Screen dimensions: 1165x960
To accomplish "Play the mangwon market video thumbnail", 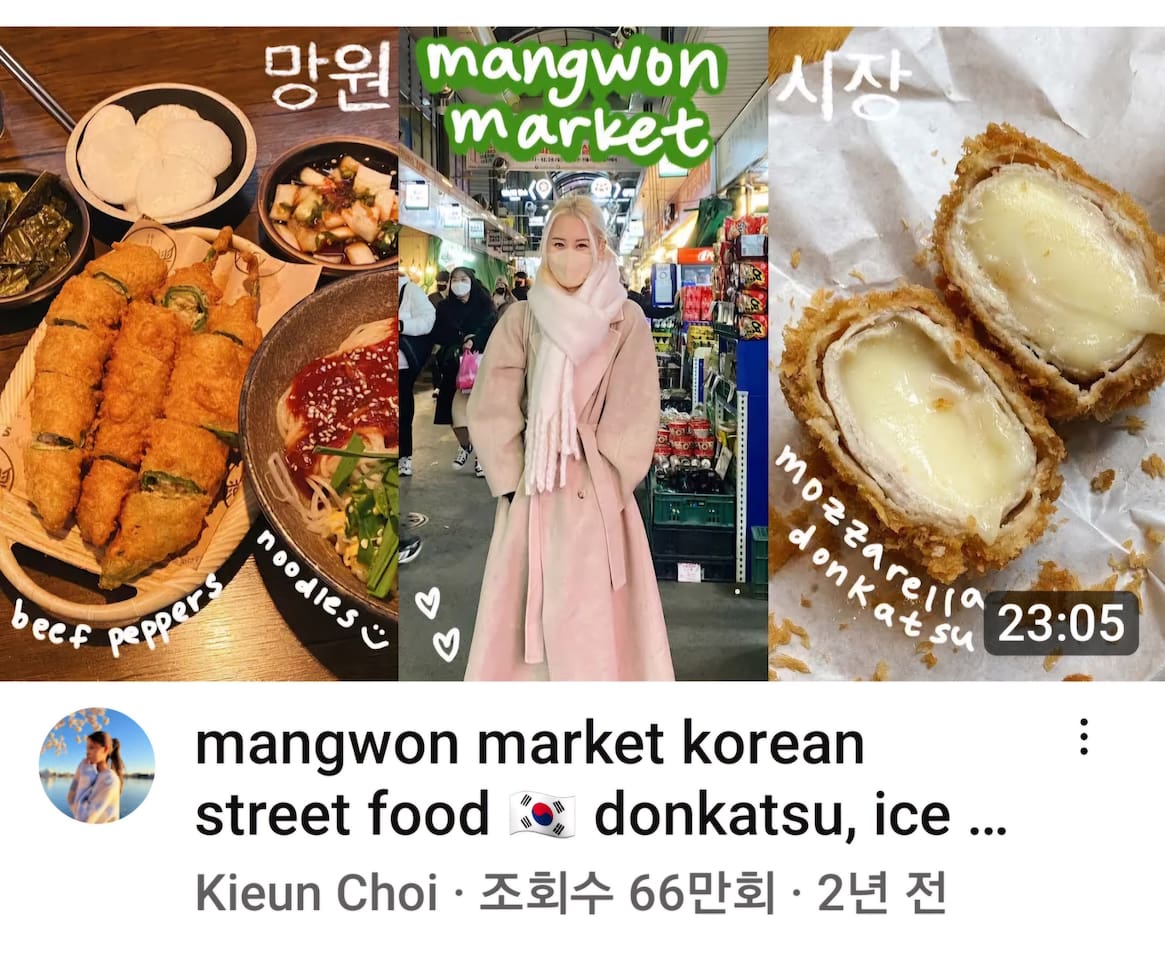I will coord(582,354).
